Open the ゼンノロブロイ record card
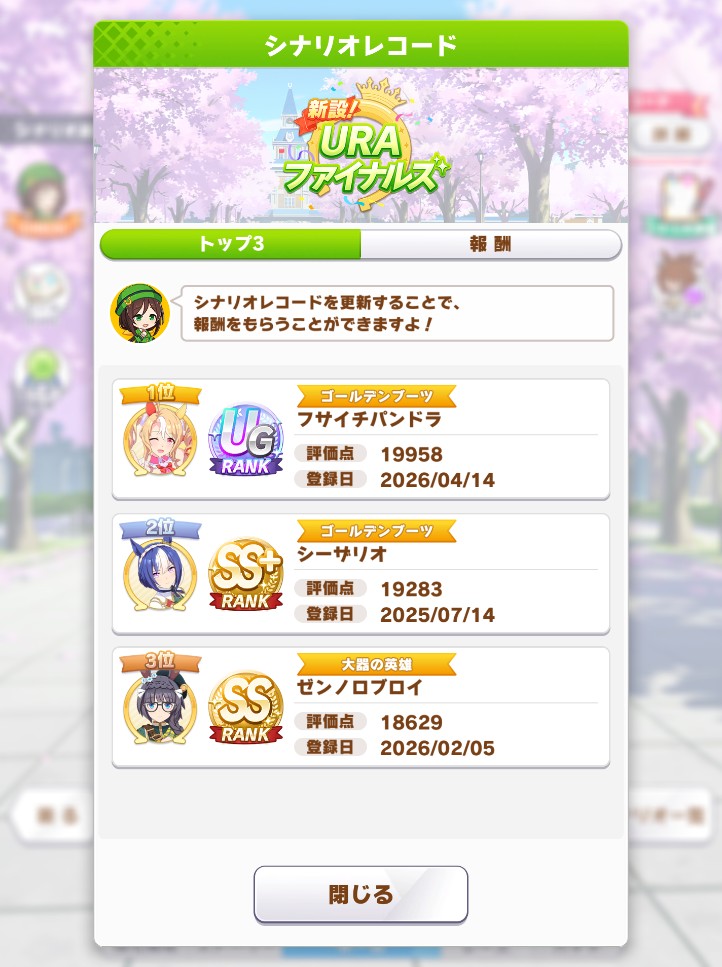 pos(361,707)
